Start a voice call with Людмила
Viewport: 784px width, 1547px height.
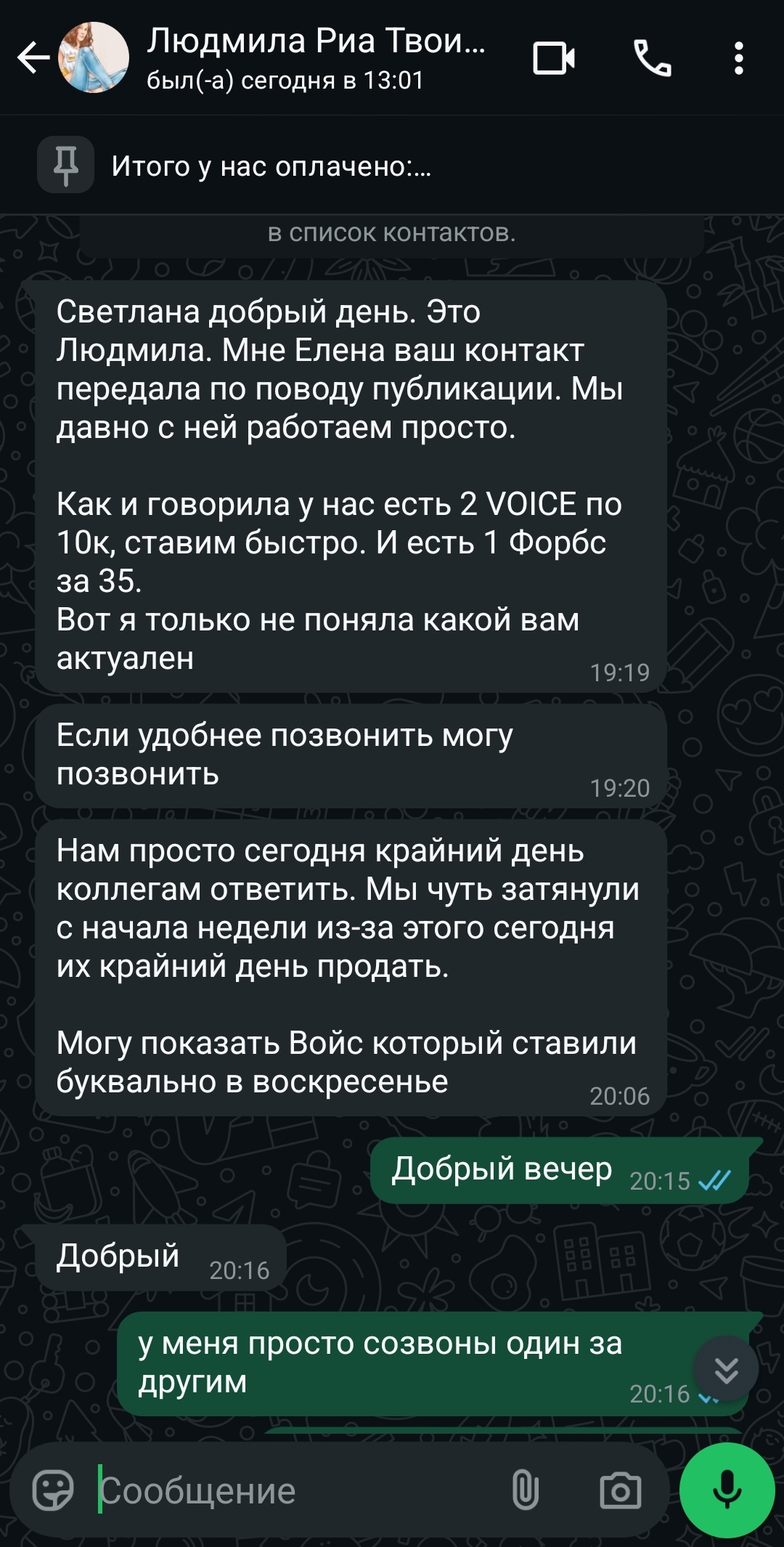(x=652, y=58)
